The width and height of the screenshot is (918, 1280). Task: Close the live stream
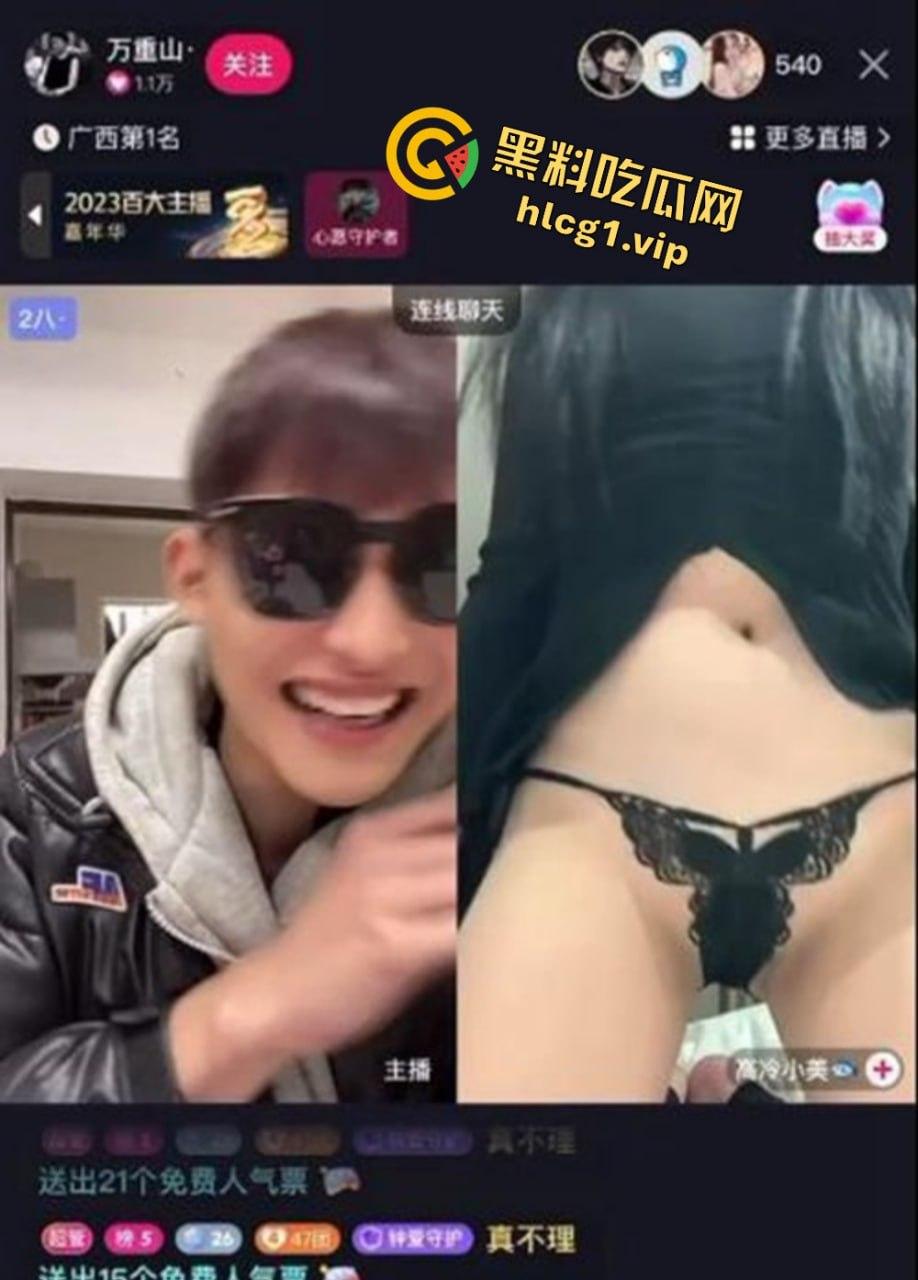click(x=873, y=66)
